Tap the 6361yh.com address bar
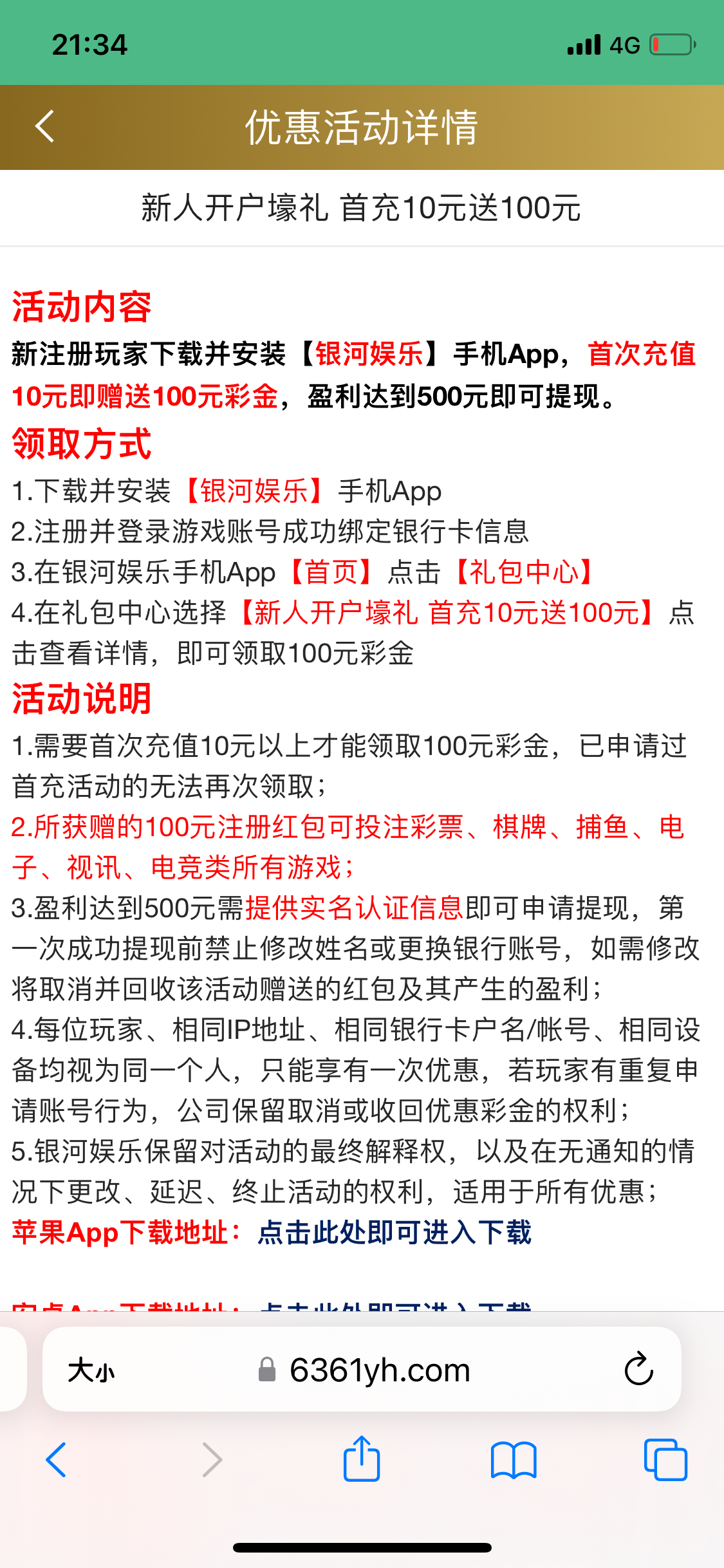 point(380,1370)
